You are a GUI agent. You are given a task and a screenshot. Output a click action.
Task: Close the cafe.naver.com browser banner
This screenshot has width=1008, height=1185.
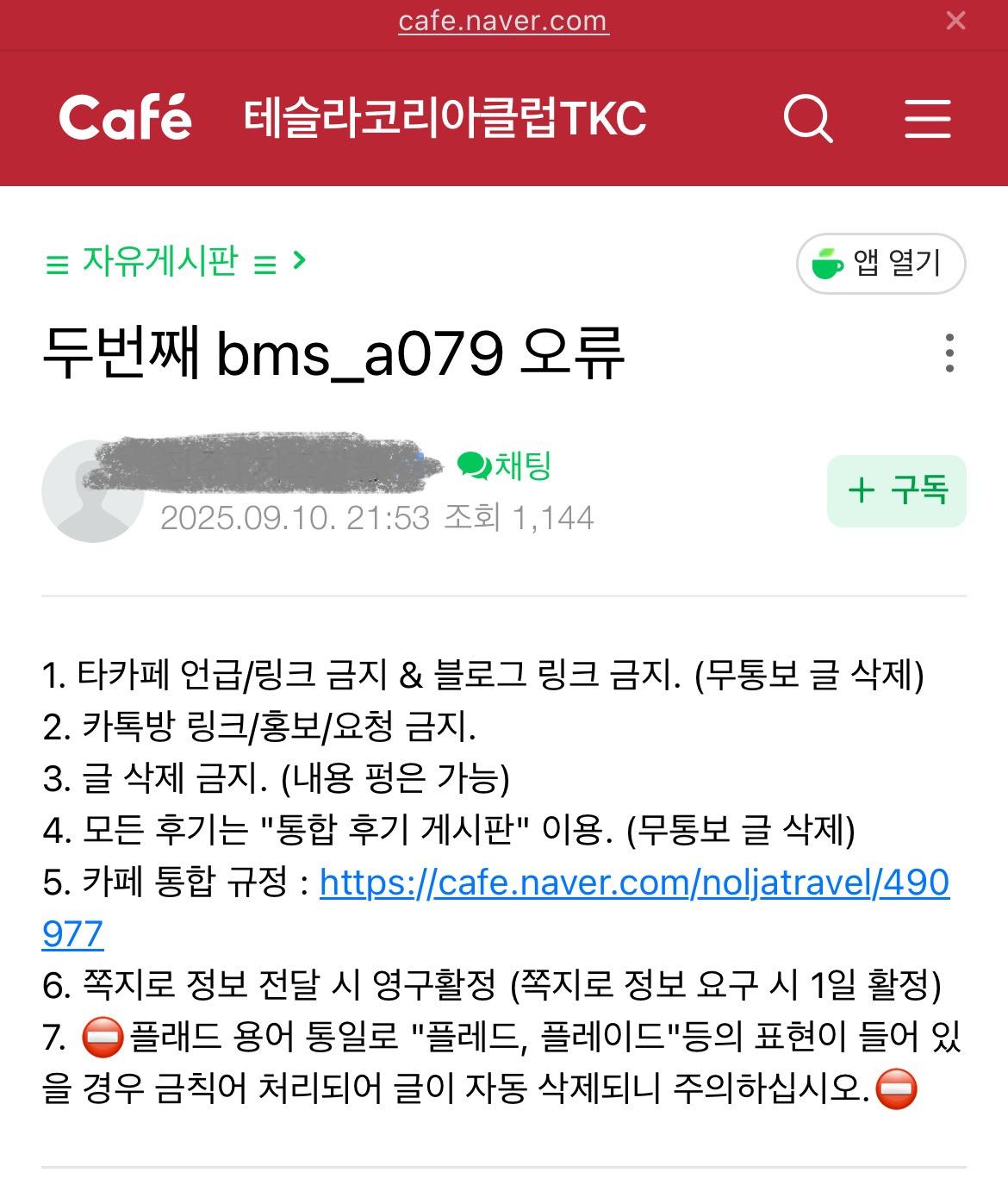tap(955, 21)
